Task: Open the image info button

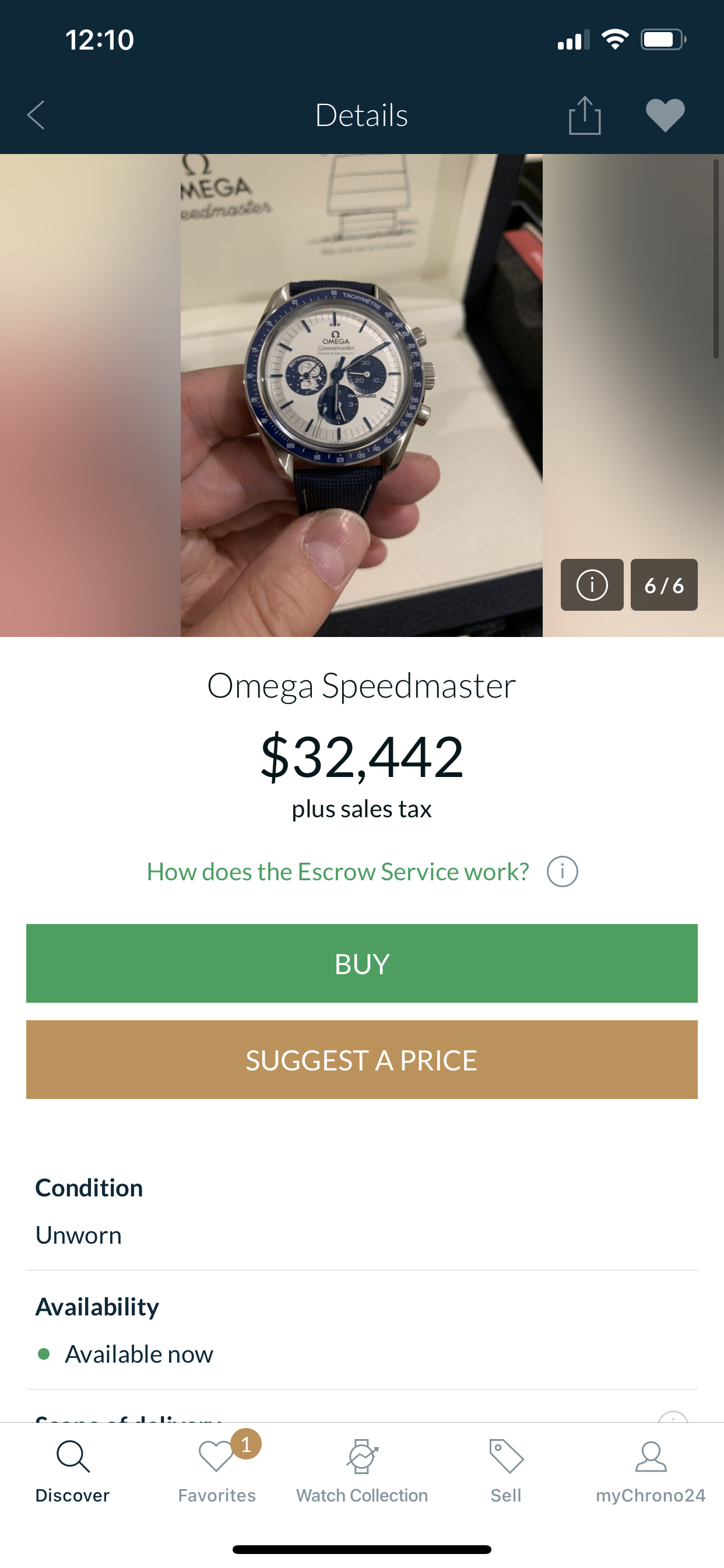Action: (x=591, y=585)
